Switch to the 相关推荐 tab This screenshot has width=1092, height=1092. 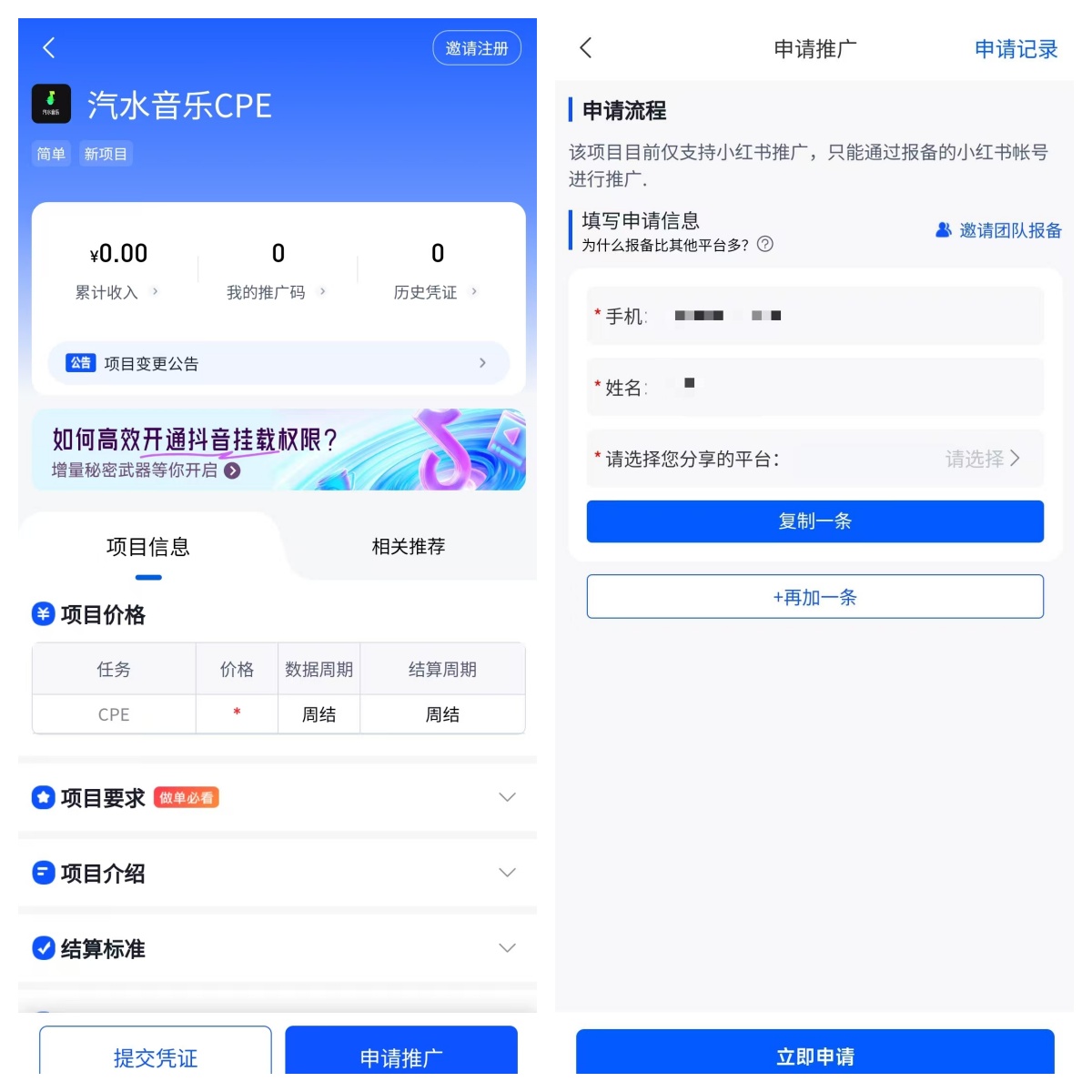pos(408,546)
